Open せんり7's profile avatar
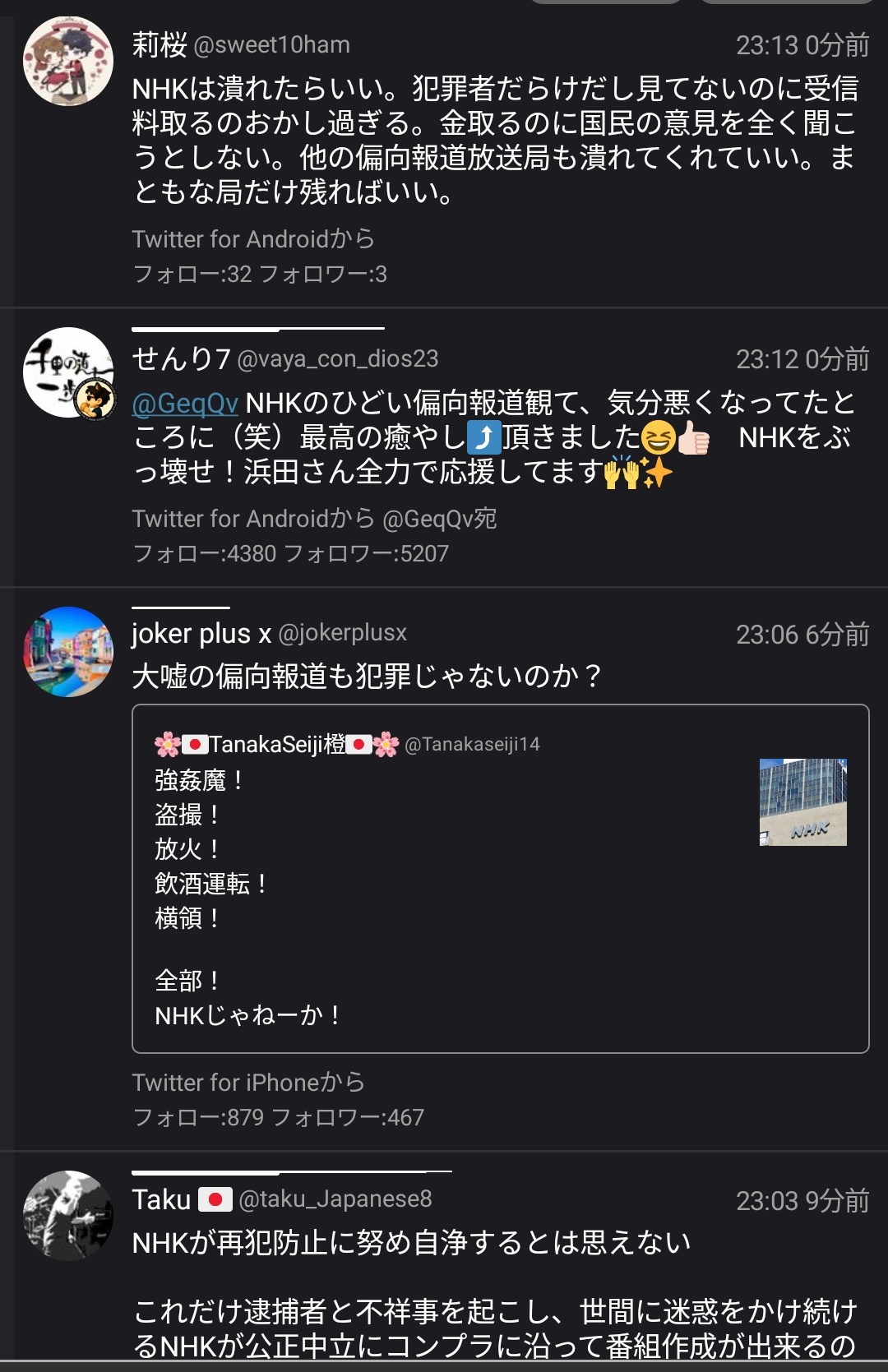The width and height of the screenshot is (888, 1372). coord(67,373)
